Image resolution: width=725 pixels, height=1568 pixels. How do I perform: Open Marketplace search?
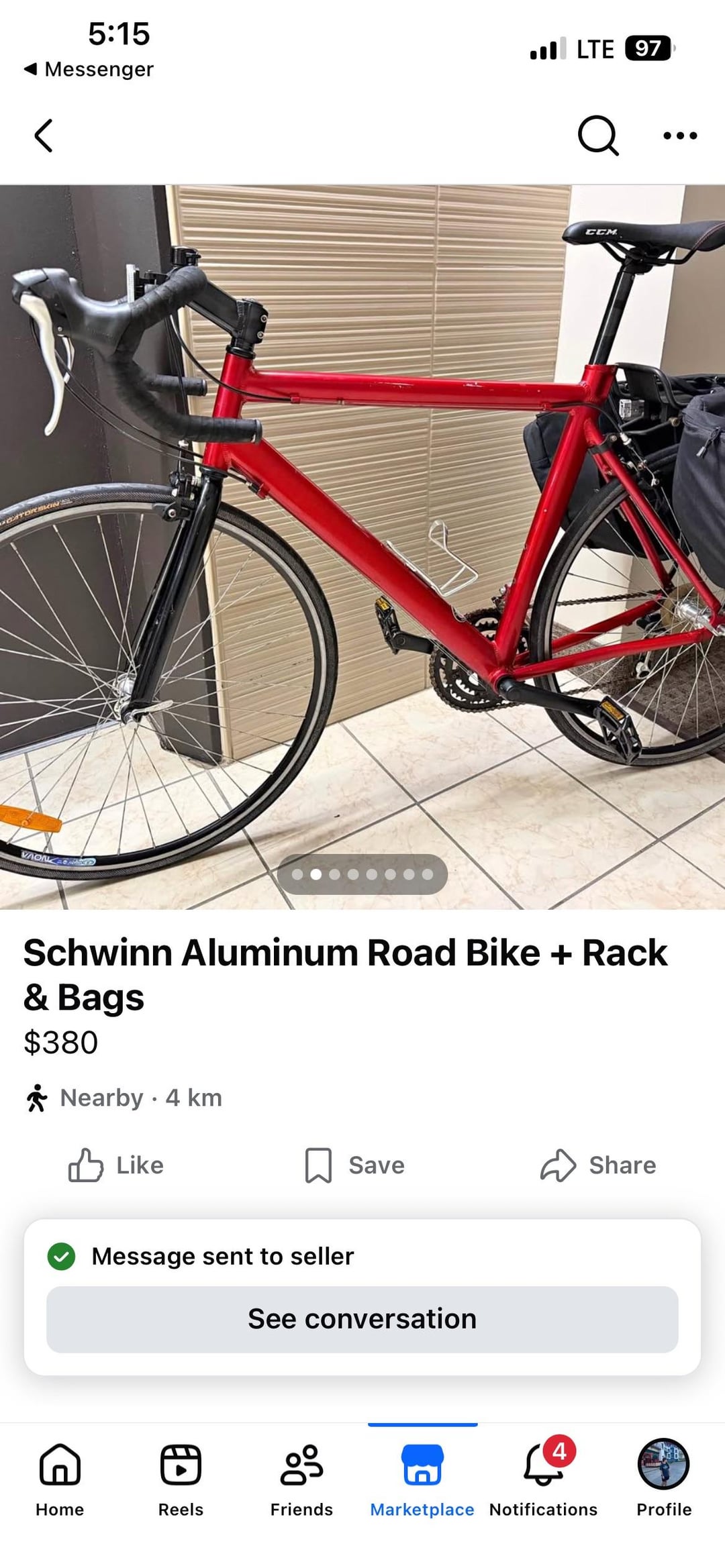pyautogui.click(x=597, y=136)
